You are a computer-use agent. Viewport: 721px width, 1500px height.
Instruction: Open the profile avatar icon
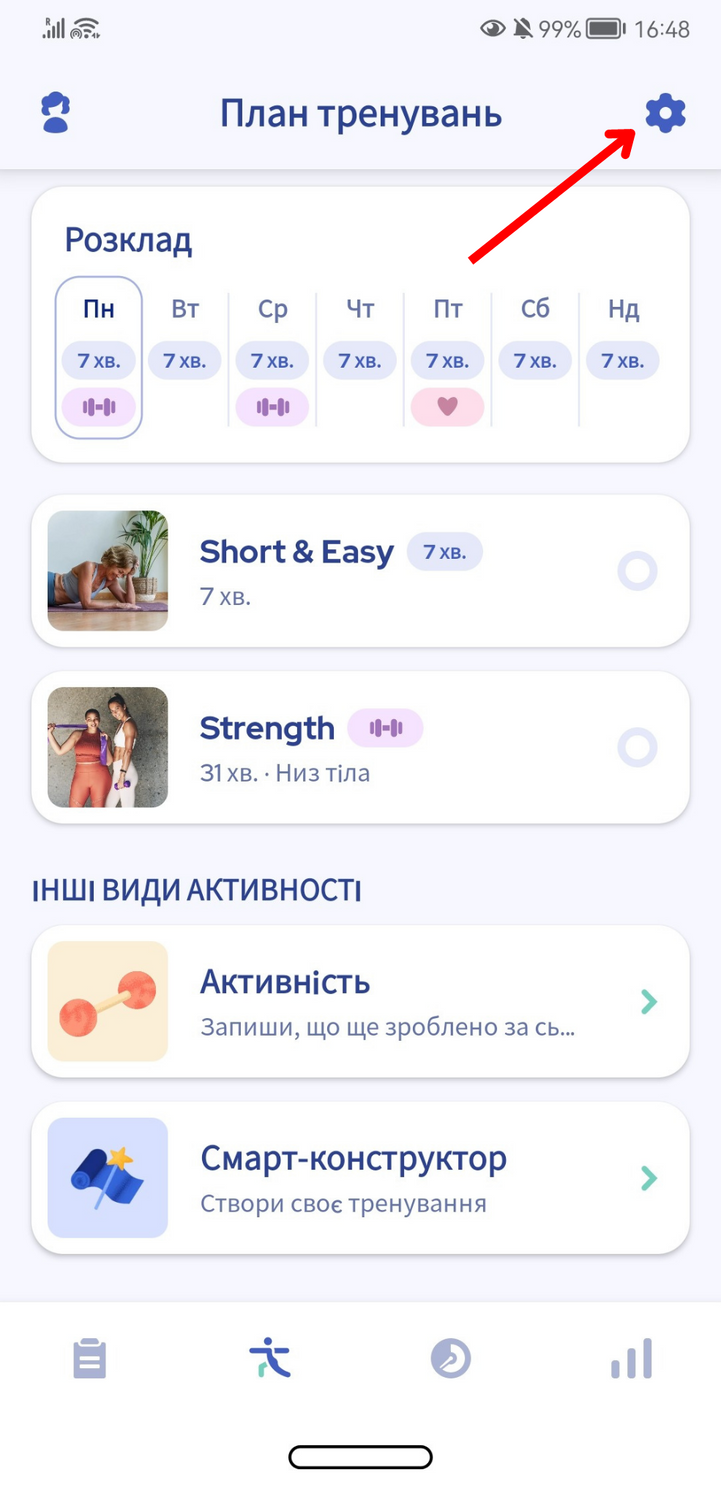pyautogui.click(x=56, y=114)
